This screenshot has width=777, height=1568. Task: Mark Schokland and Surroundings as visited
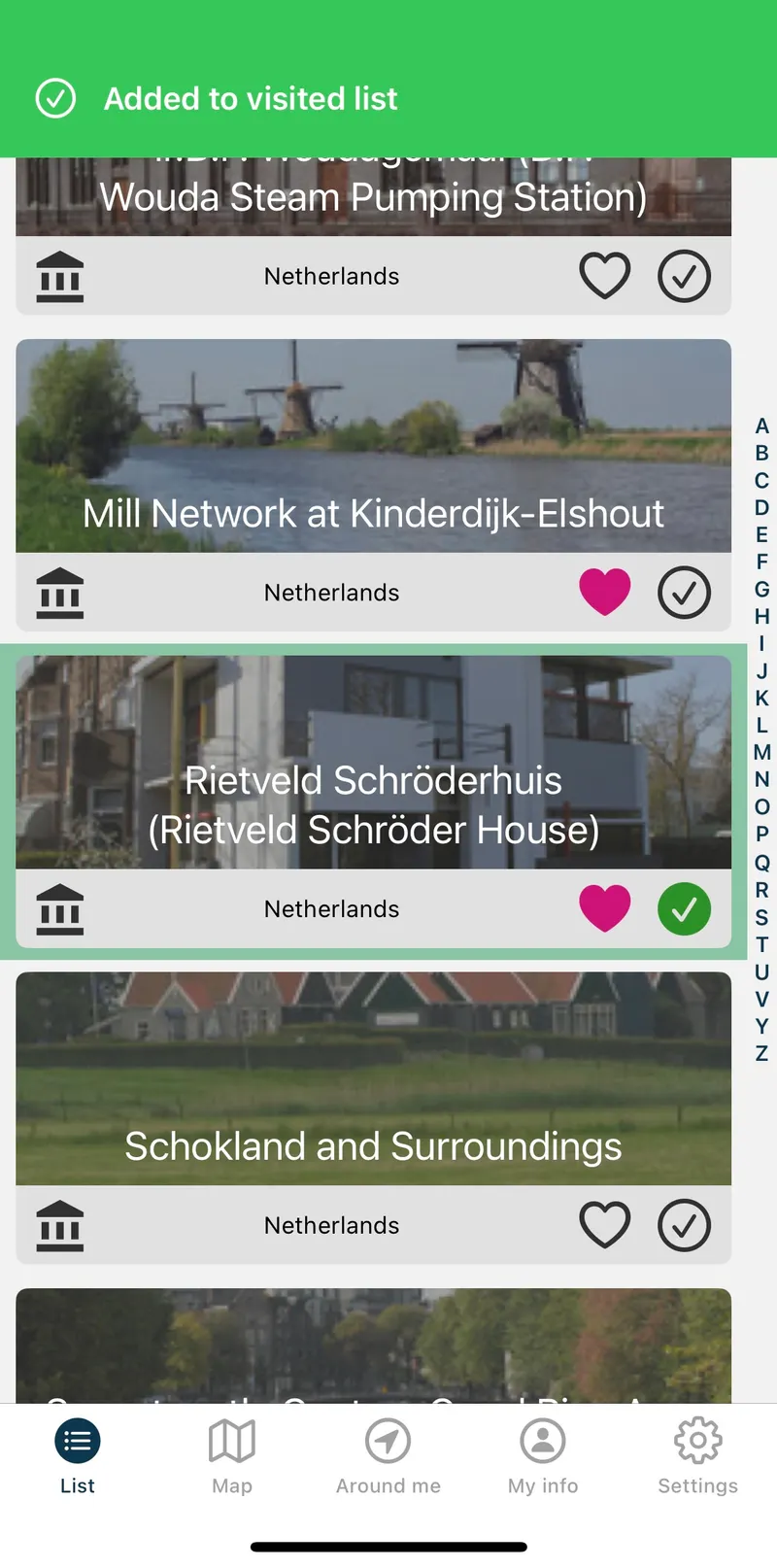(684, 1225)
